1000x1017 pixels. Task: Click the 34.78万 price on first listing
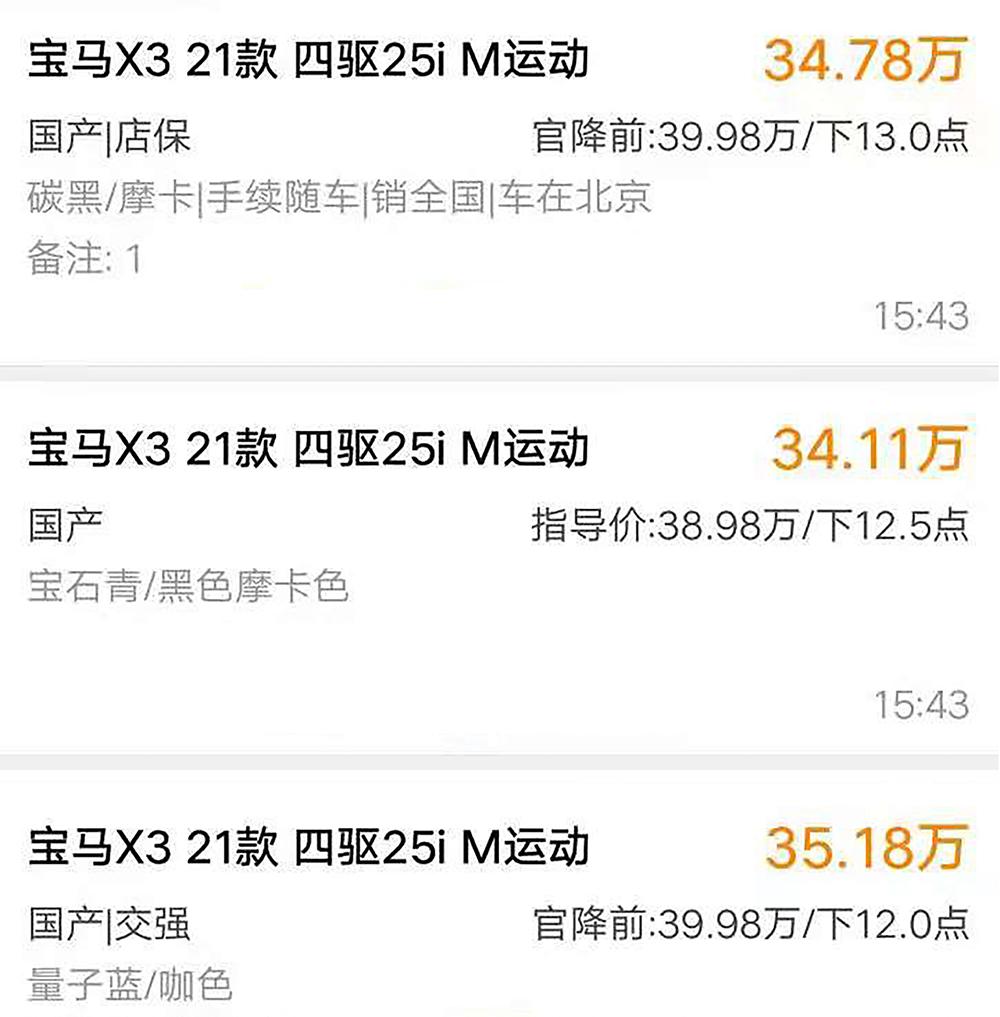[864, 60]
